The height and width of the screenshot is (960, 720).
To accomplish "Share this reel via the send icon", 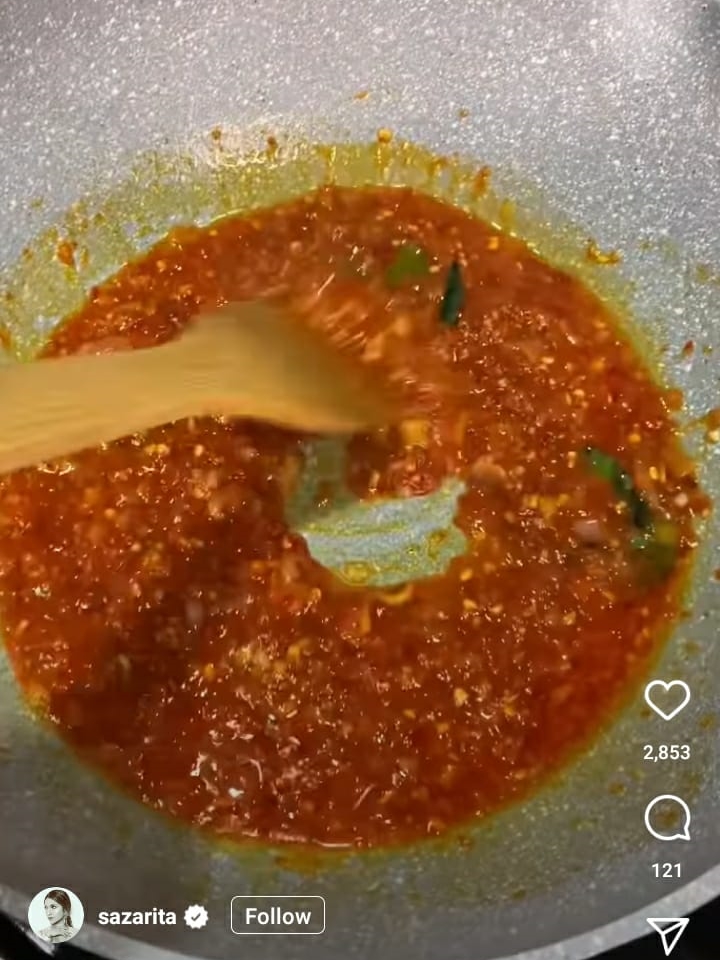I will tap(667, 935).
